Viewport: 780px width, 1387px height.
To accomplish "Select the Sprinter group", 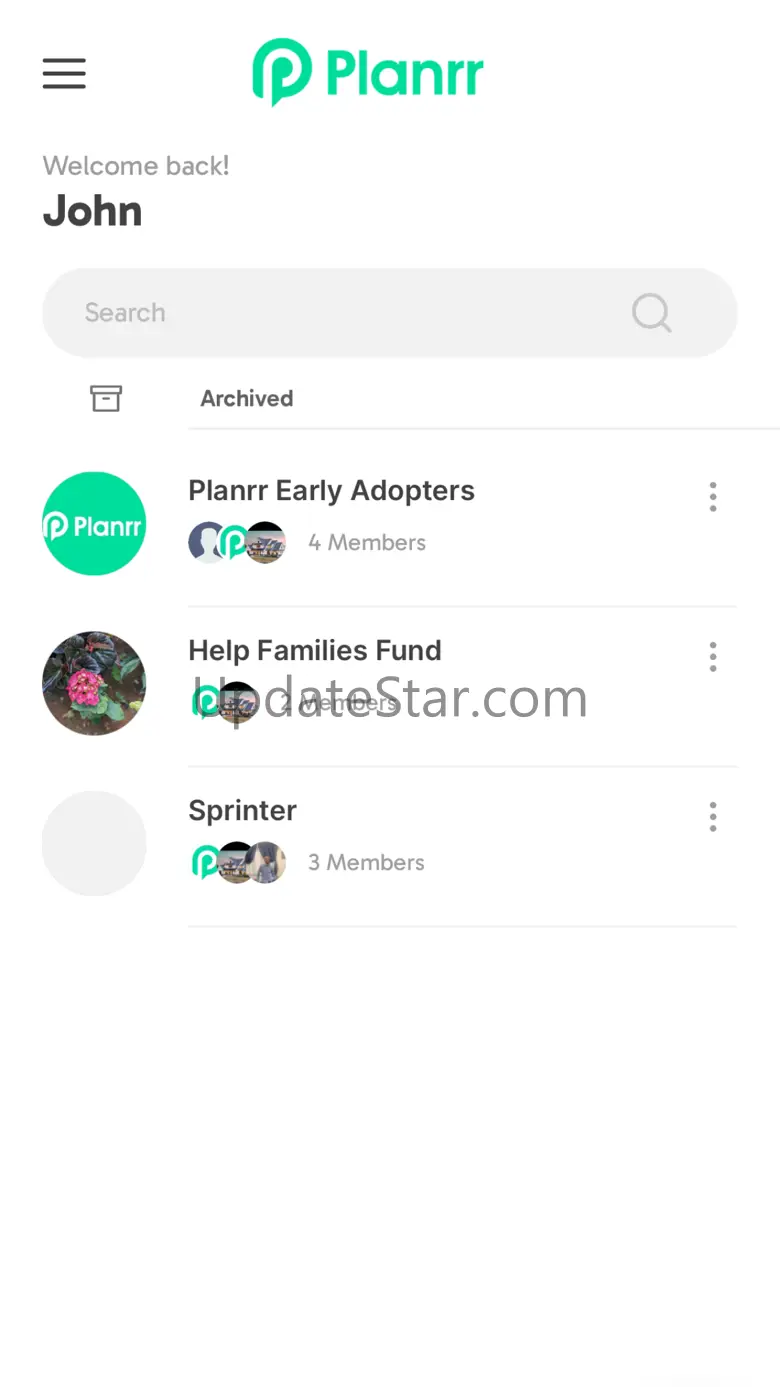I will pyautogui.click(x=243, y=811).
